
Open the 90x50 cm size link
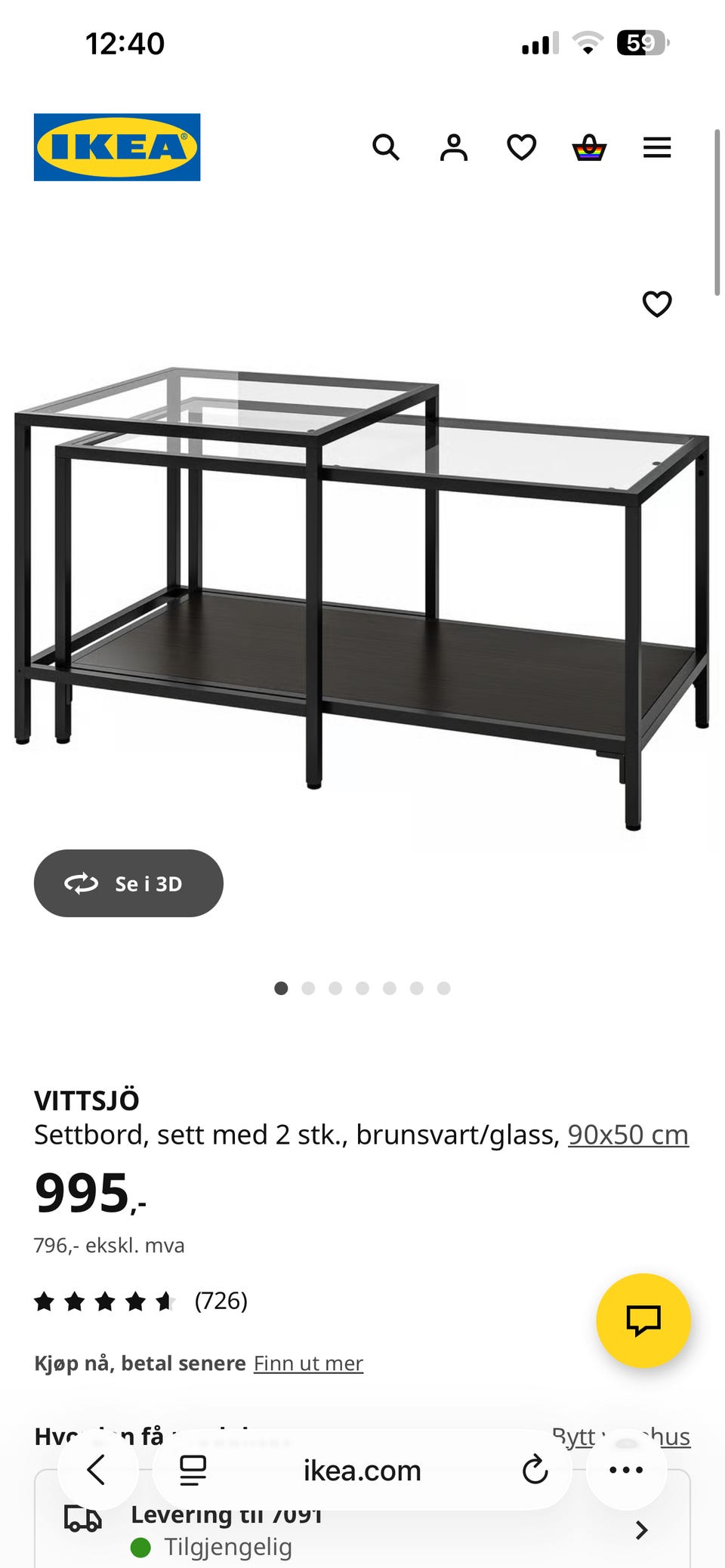point(628,1135)
